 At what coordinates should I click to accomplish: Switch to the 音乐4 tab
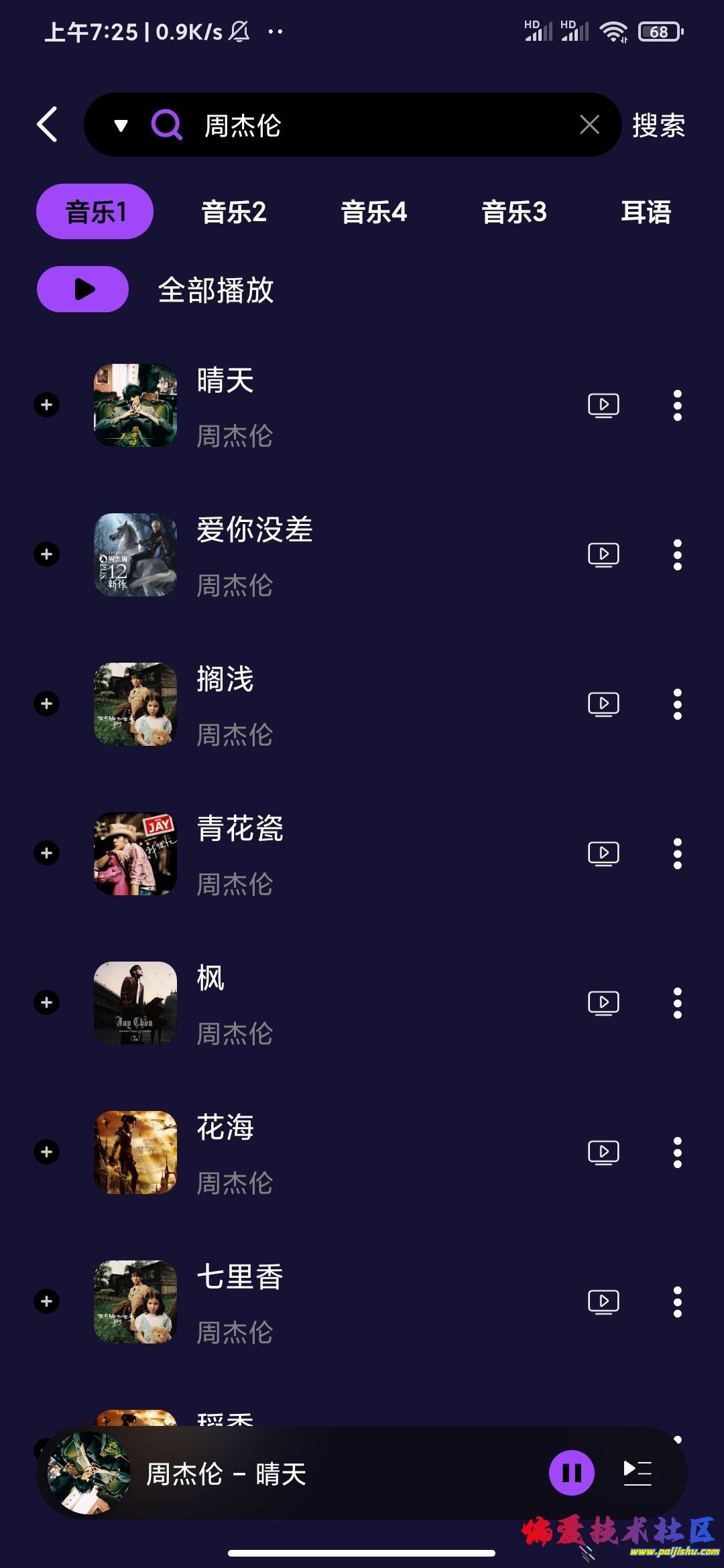[x=373, y=212]
